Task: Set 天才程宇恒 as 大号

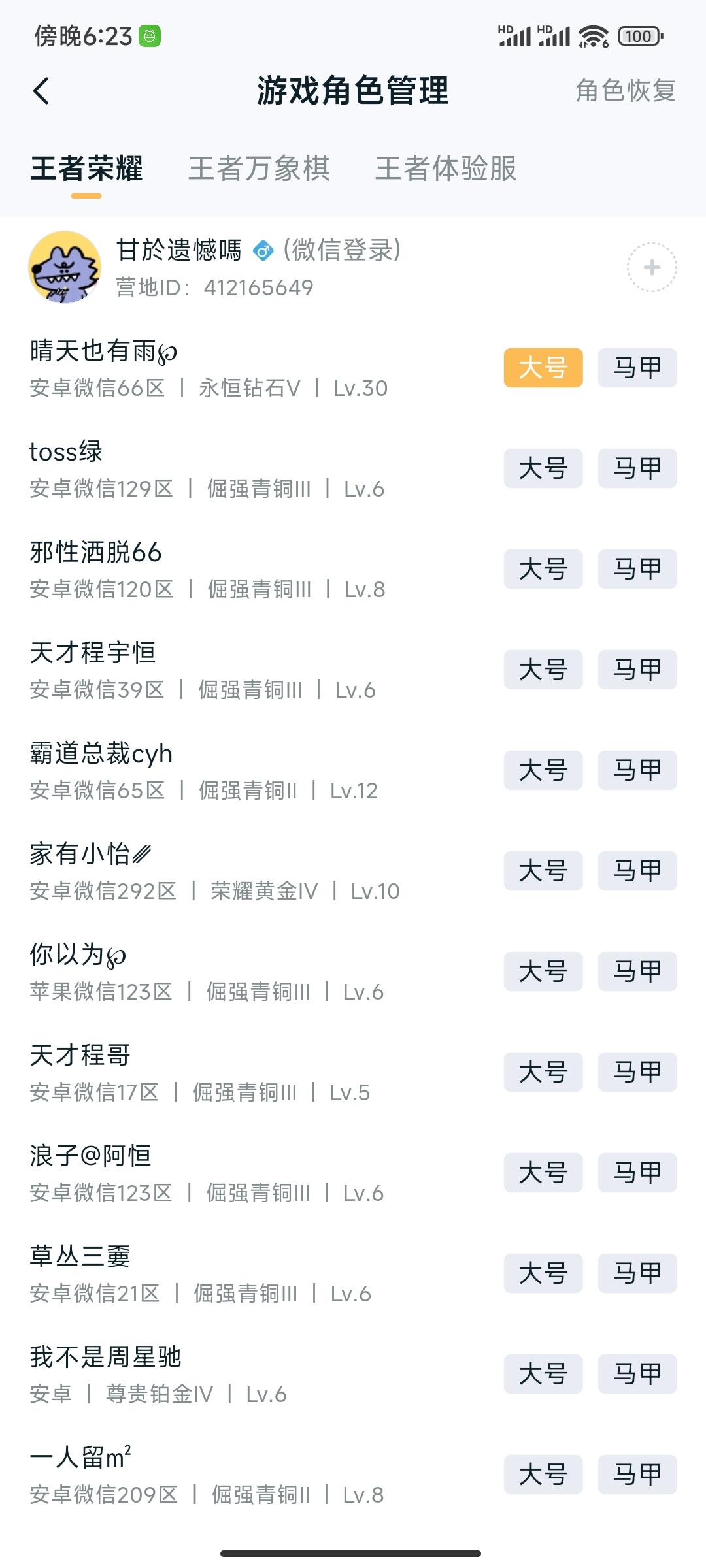Action: 543,669
